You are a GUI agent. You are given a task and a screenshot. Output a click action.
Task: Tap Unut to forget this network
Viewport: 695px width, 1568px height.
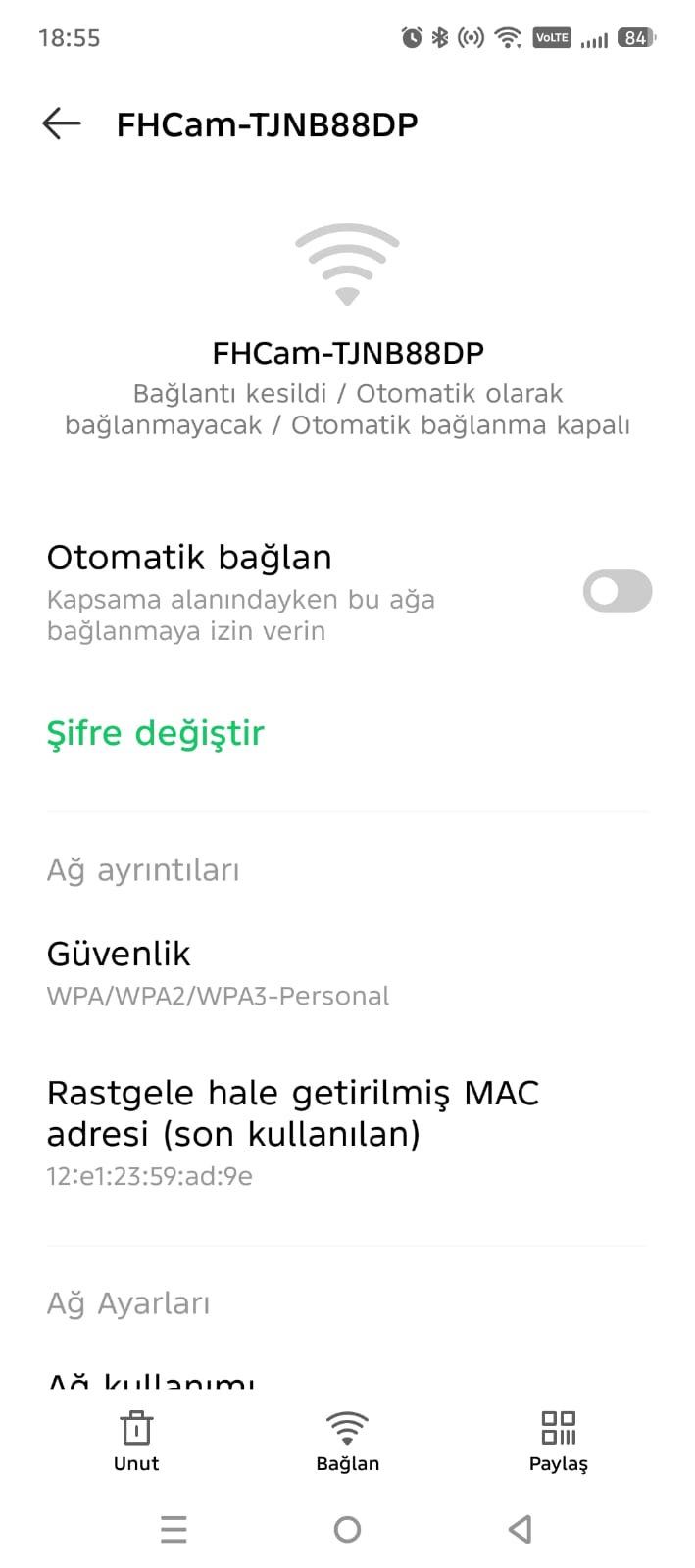coord(136,1442)
